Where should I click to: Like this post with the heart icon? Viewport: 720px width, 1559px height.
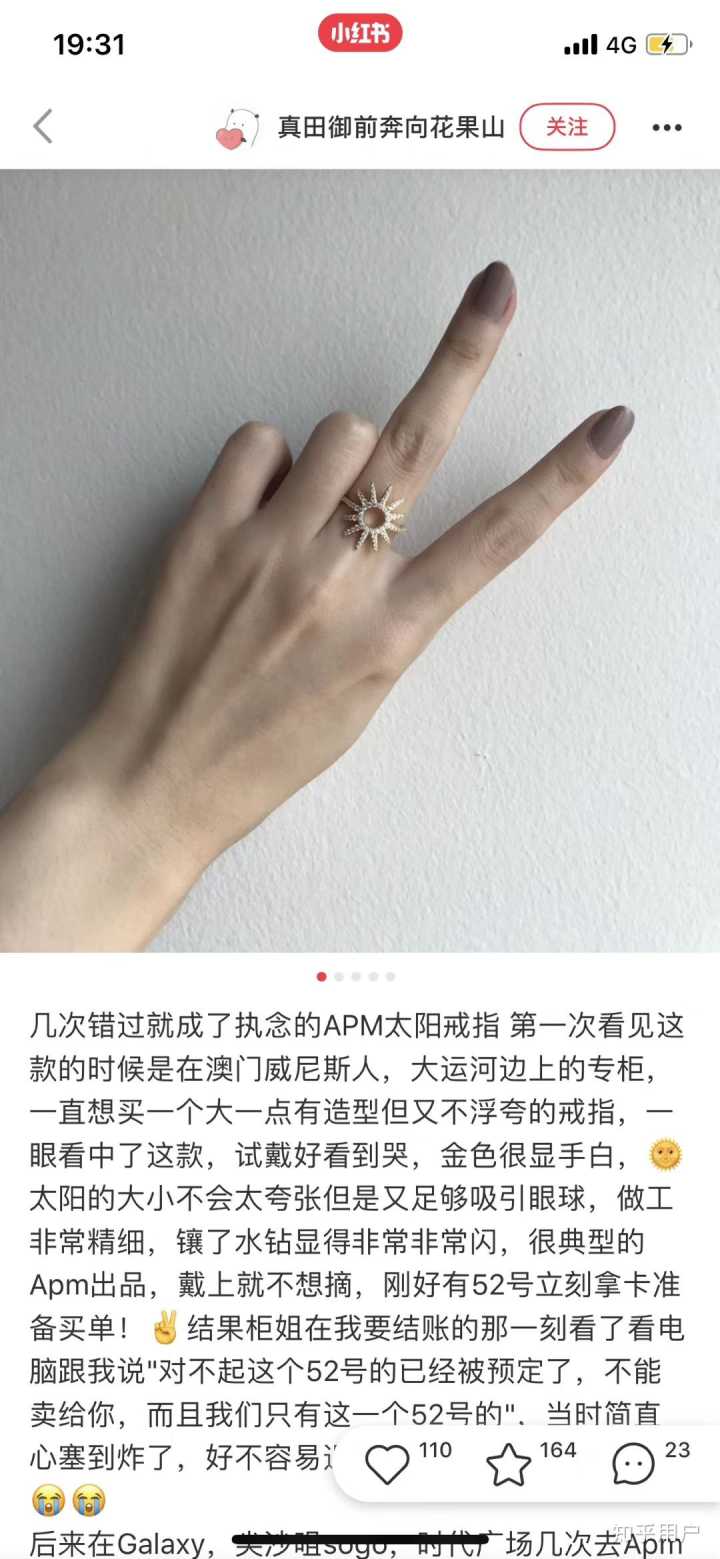(x=388, y=1466)
